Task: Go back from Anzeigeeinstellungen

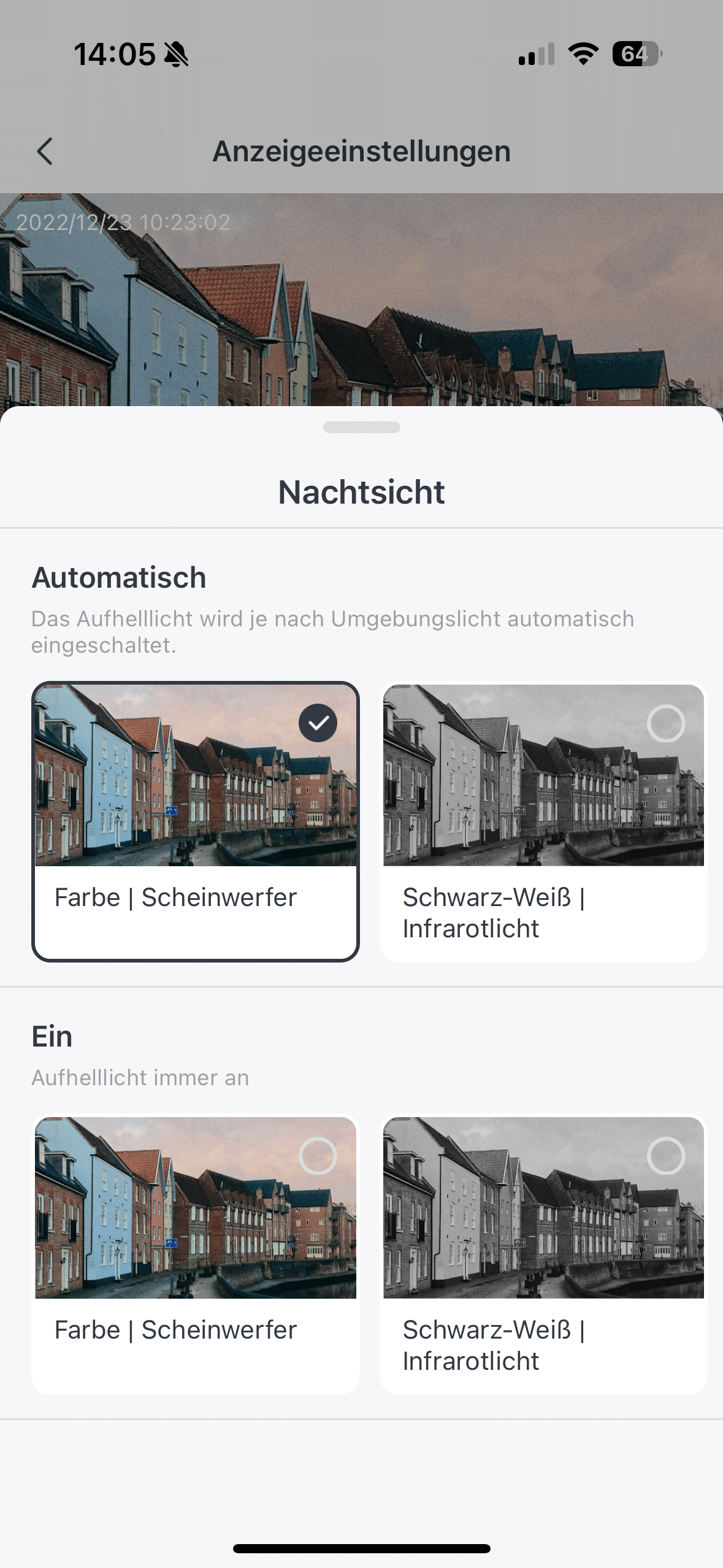Action: pos(45,151)
